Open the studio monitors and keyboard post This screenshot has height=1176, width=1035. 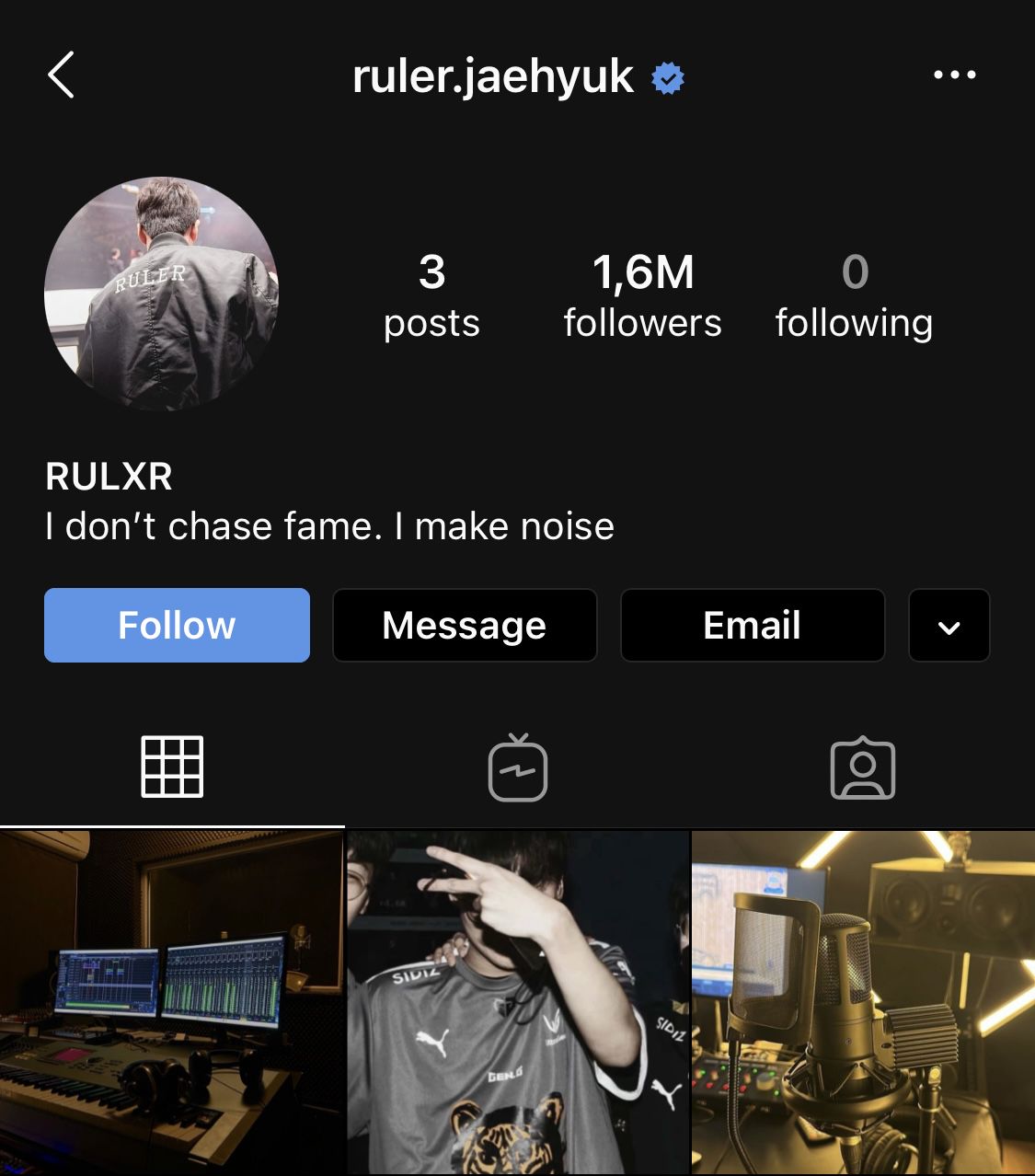171,1002
